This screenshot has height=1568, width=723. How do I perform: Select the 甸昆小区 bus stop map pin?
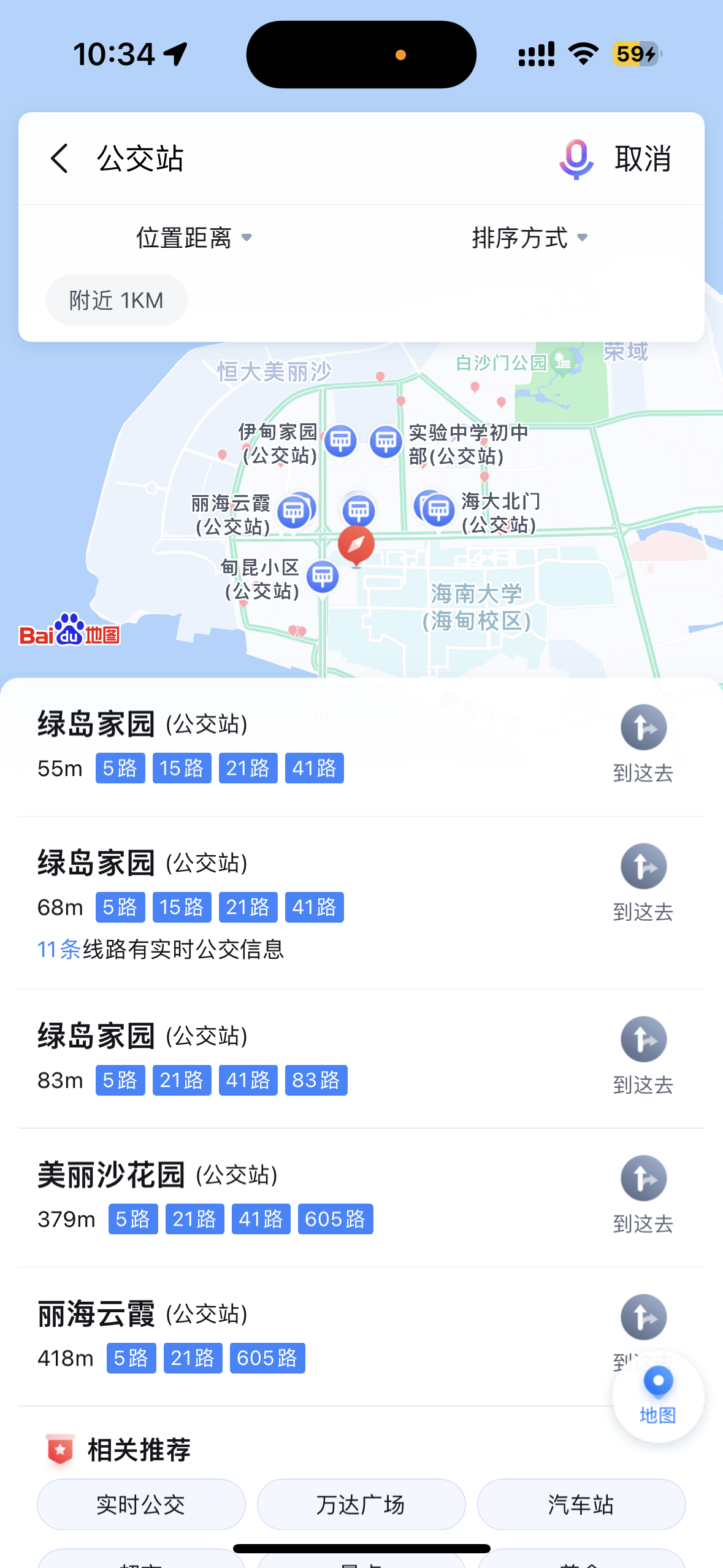[323, 576]
